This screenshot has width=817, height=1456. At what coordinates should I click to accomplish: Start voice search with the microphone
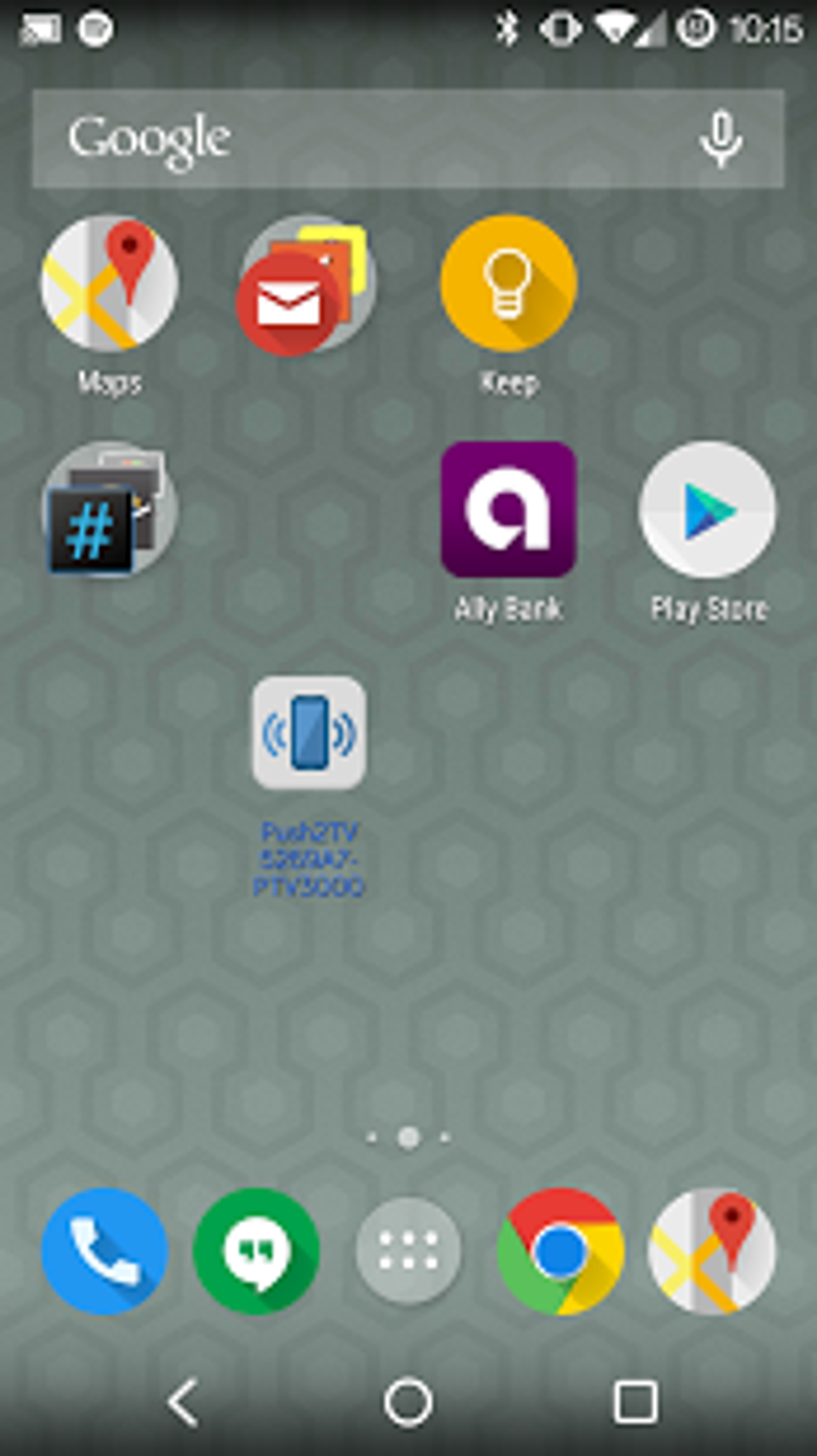coord(721,139)
